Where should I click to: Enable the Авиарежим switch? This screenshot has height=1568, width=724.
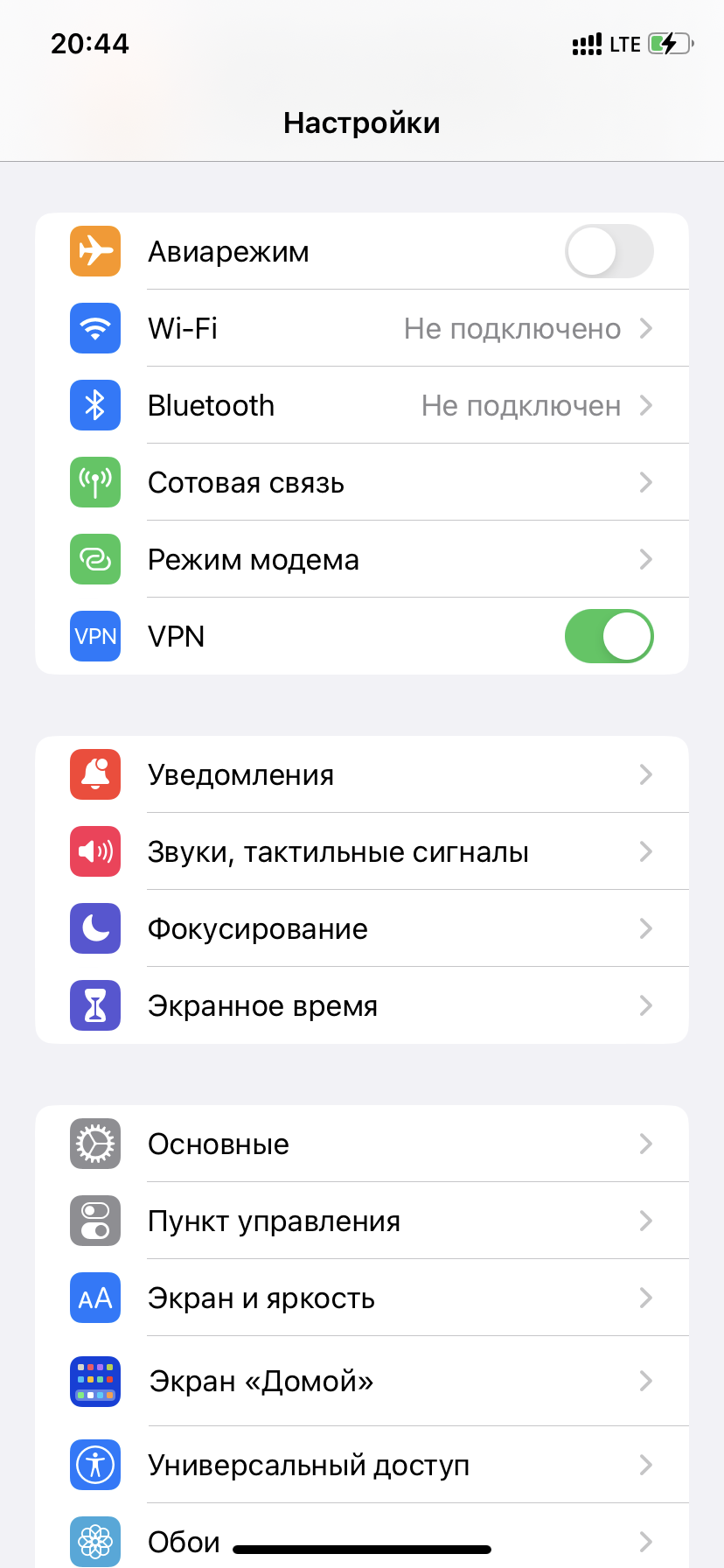[x=609, y=251]
